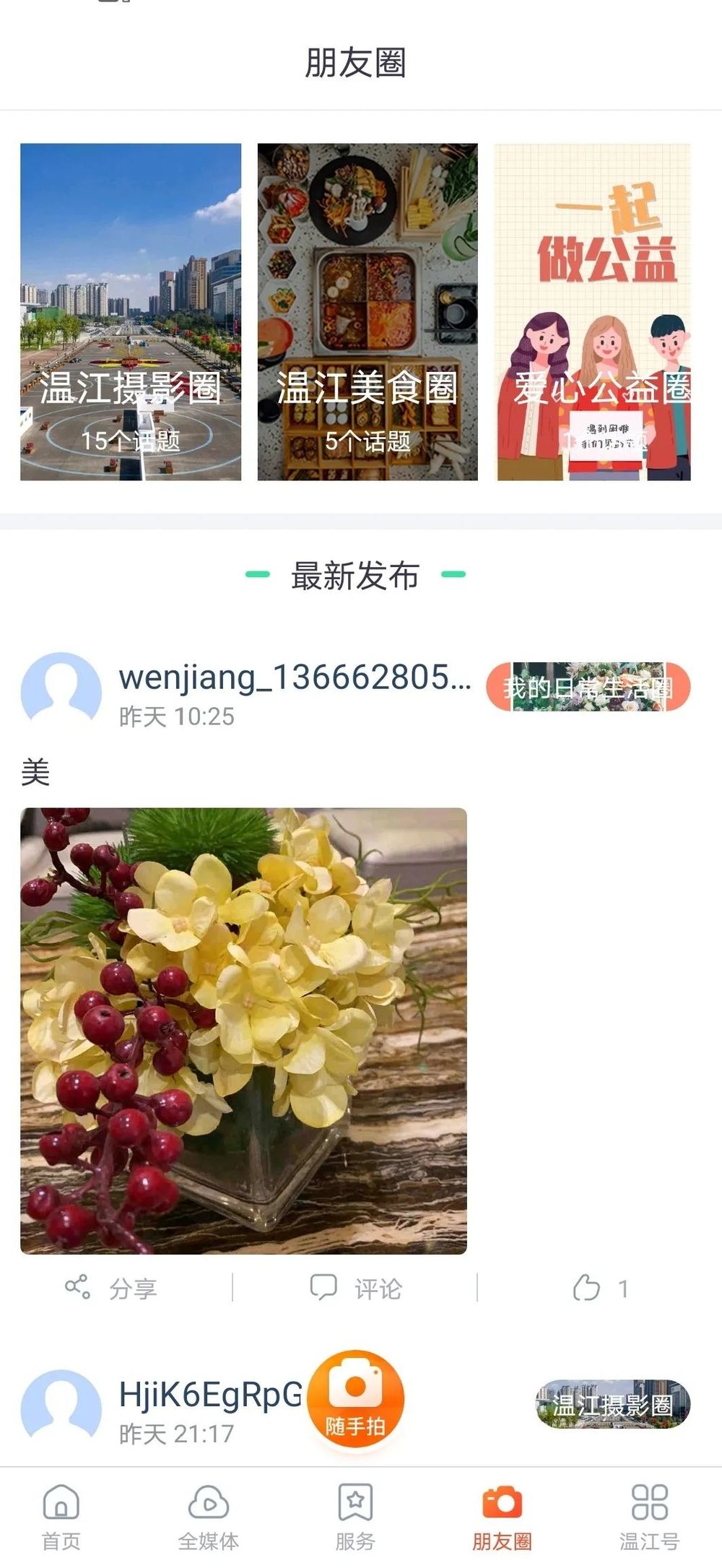Screen dimensions: 722x1568
Task: Open the 温江摄影圈 tag on HjiK6EgRpG's post
Action: point(613,1405)
